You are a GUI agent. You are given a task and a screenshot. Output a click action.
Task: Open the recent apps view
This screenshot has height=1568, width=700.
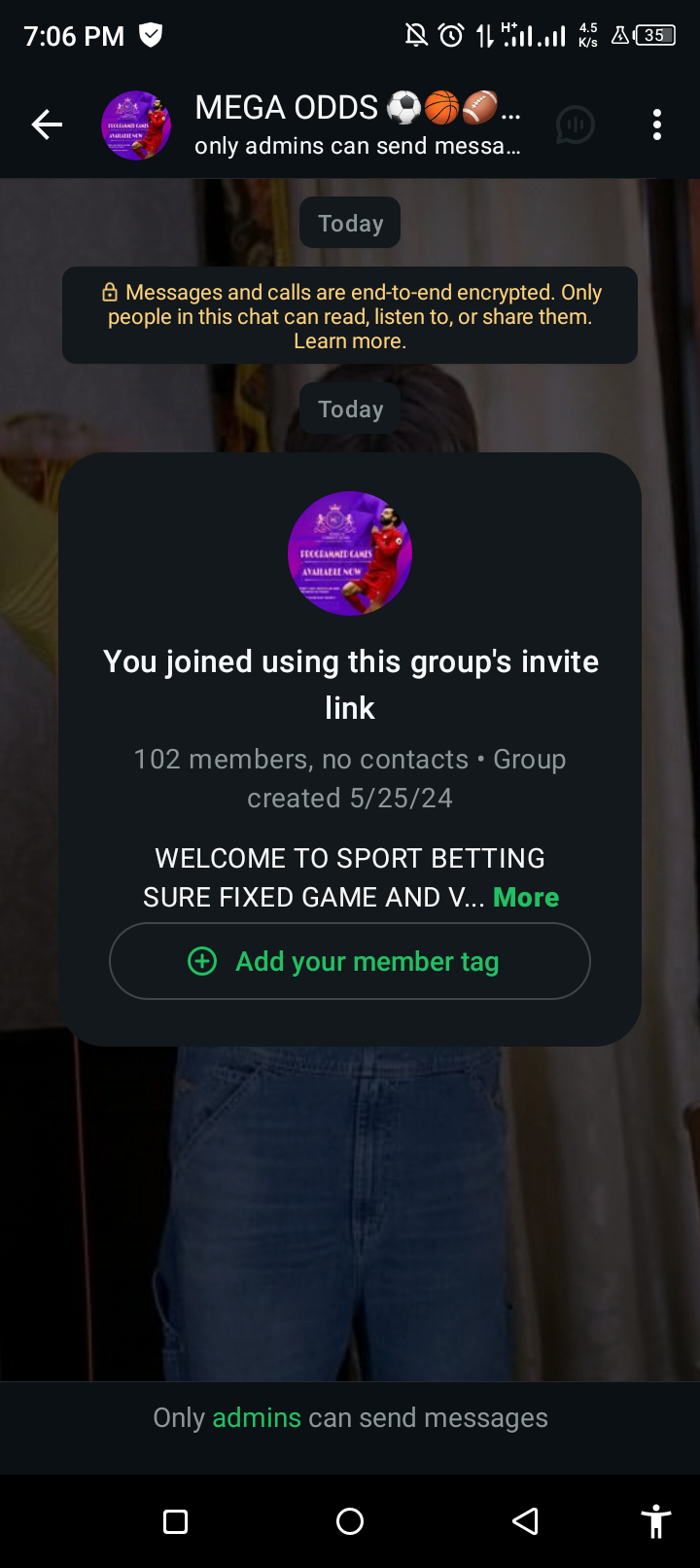click(176, 1521)
